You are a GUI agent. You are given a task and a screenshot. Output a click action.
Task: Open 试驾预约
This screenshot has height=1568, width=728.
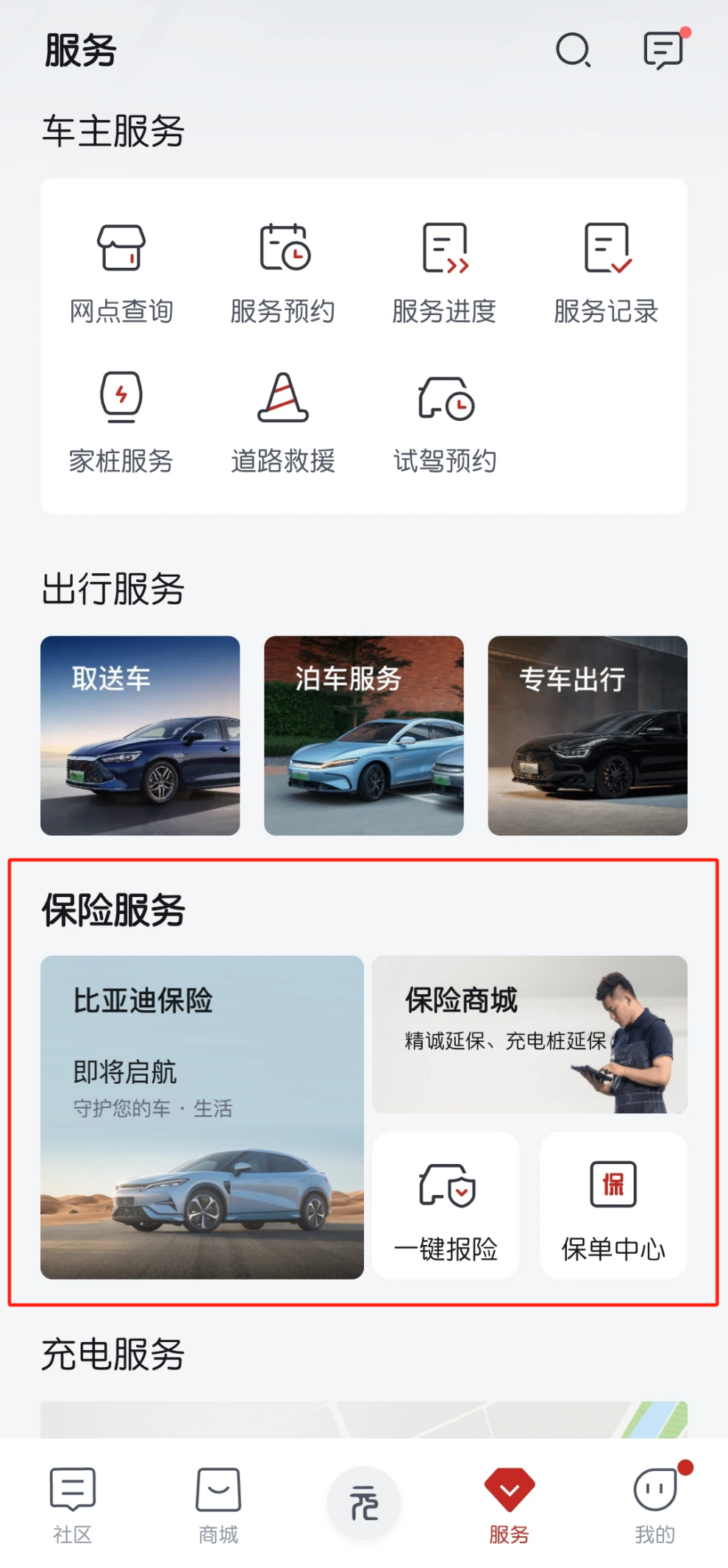[x=445, y=423]
